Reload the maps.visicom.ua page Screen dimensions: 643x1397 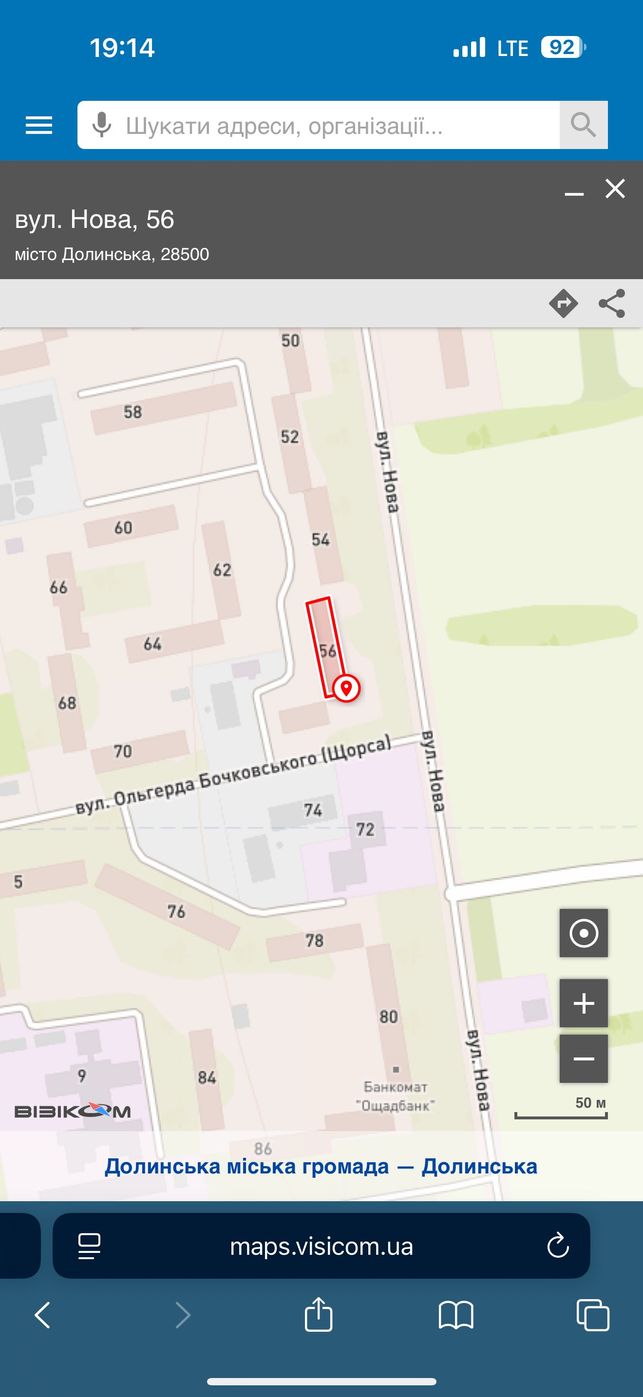pos(558,1246)
